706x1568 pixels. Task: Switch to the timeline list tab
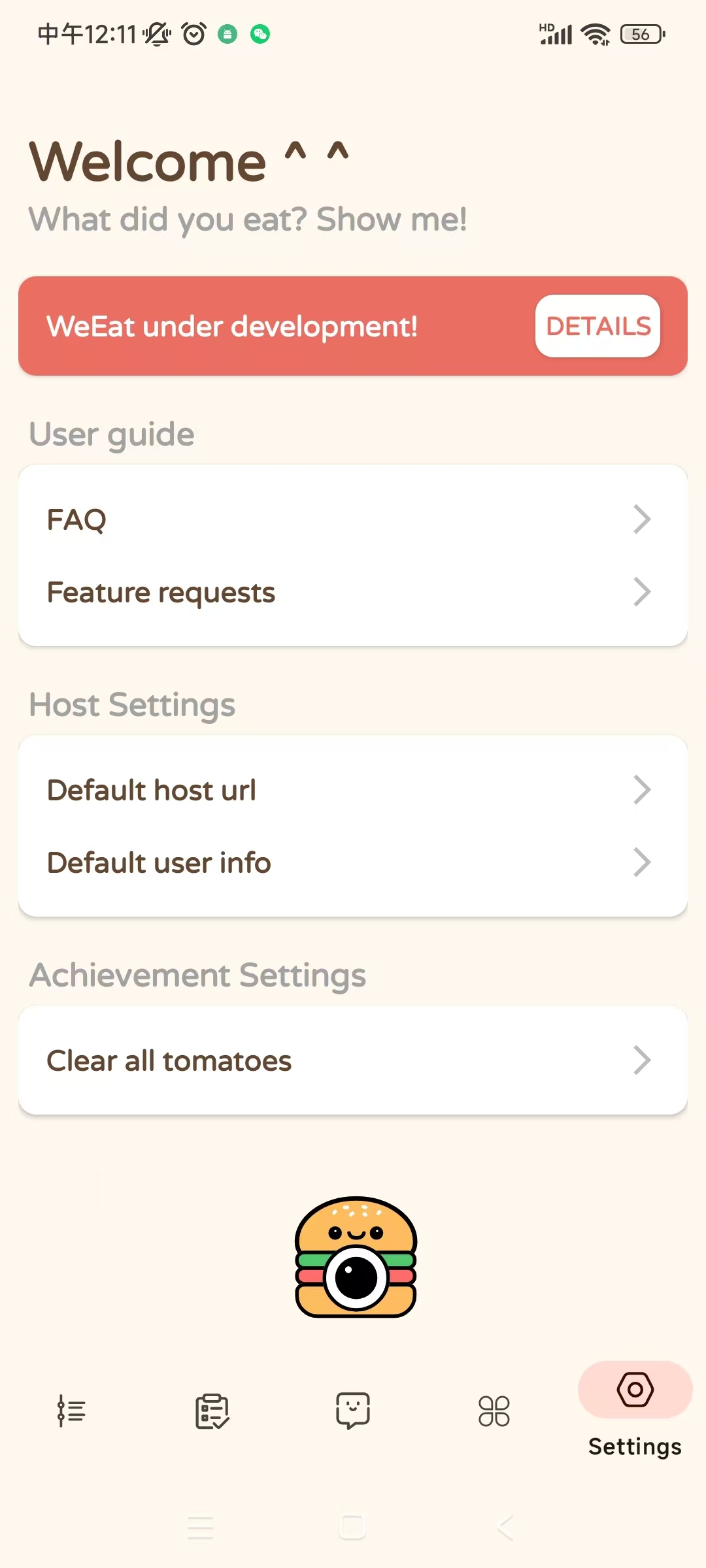[71, 1411]
